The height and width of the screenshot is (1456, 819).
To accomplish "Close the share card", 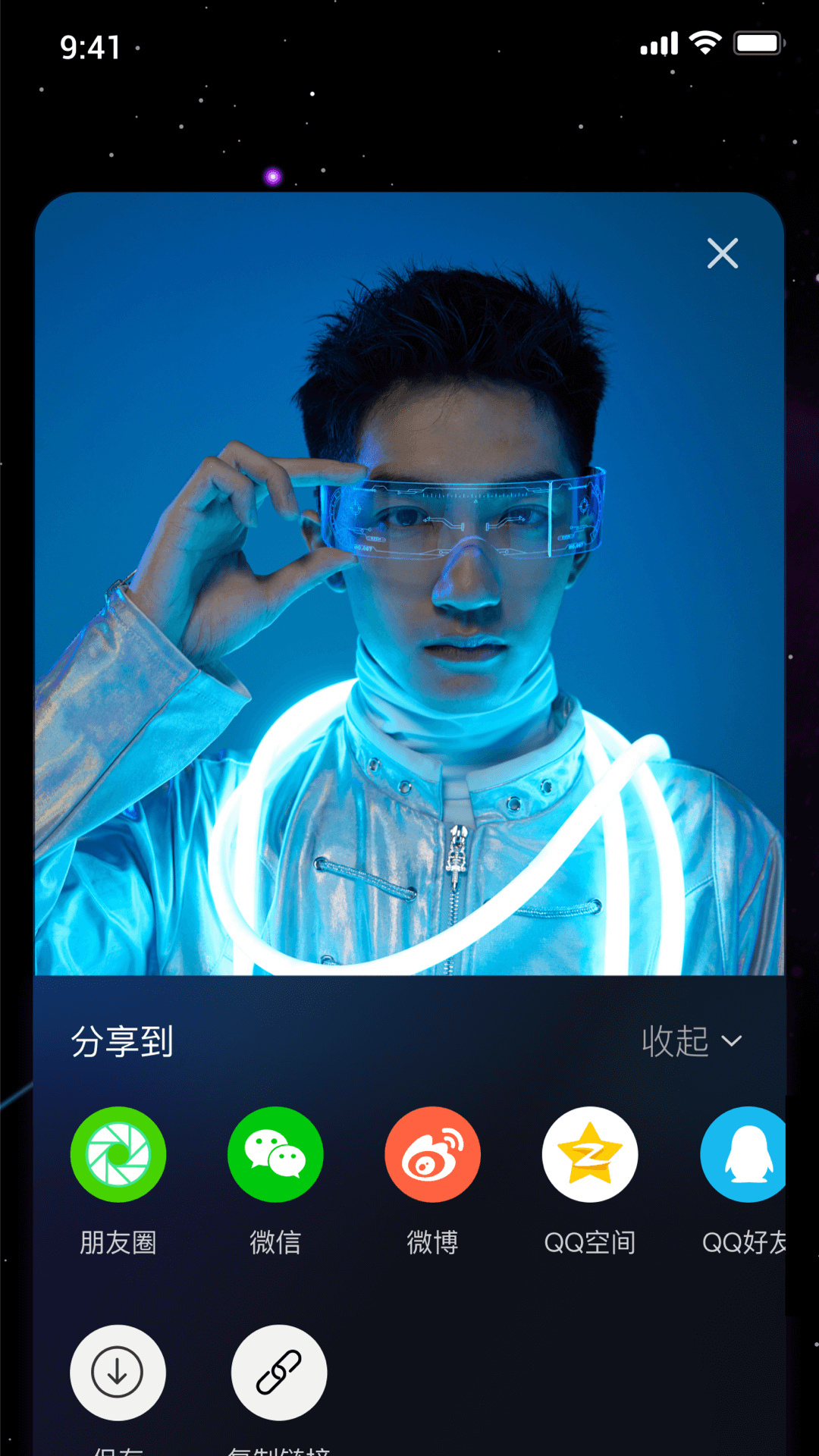I will [722, 253].
